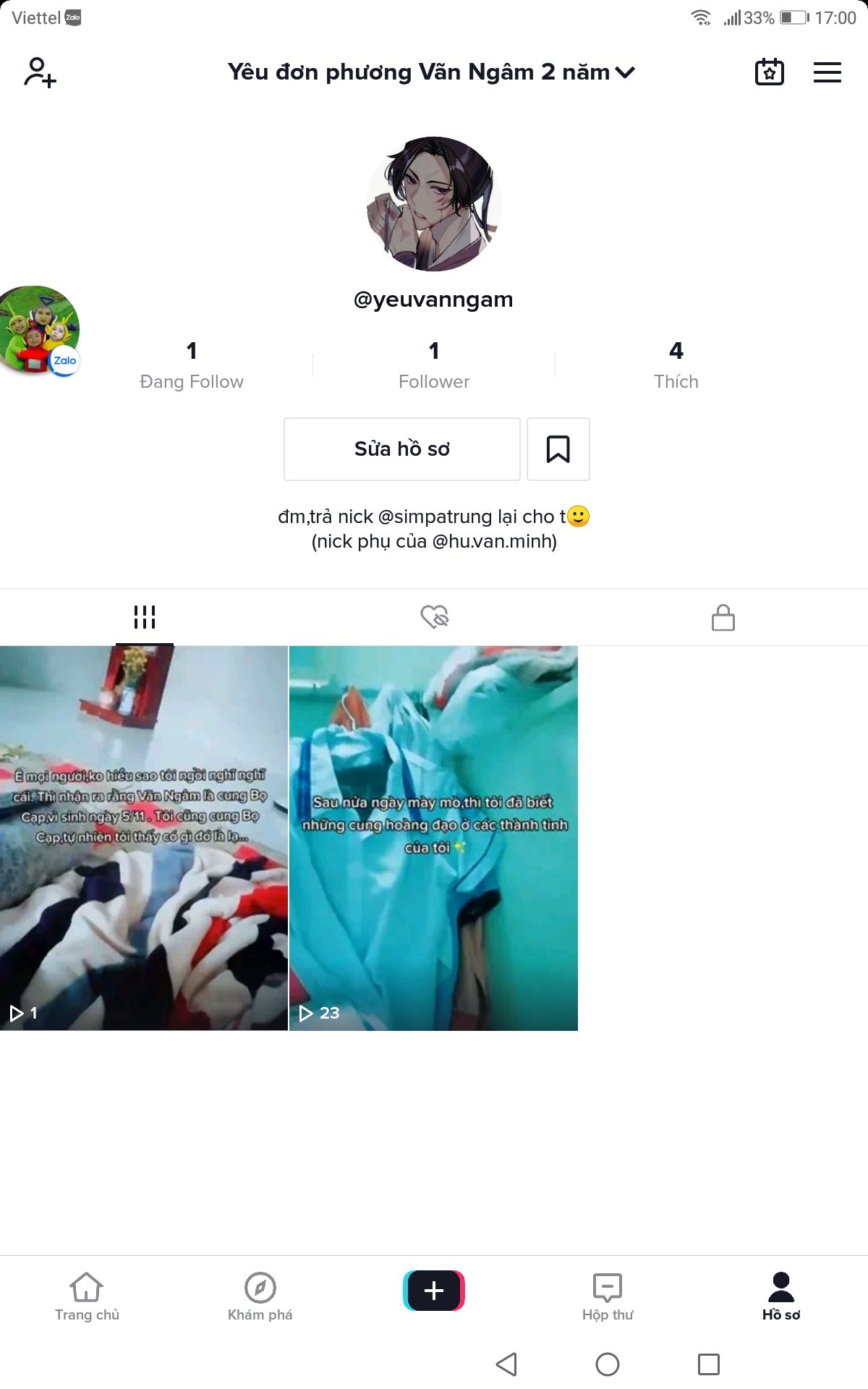Create a new video with plus button
868x1389 pixels.
434,1291
